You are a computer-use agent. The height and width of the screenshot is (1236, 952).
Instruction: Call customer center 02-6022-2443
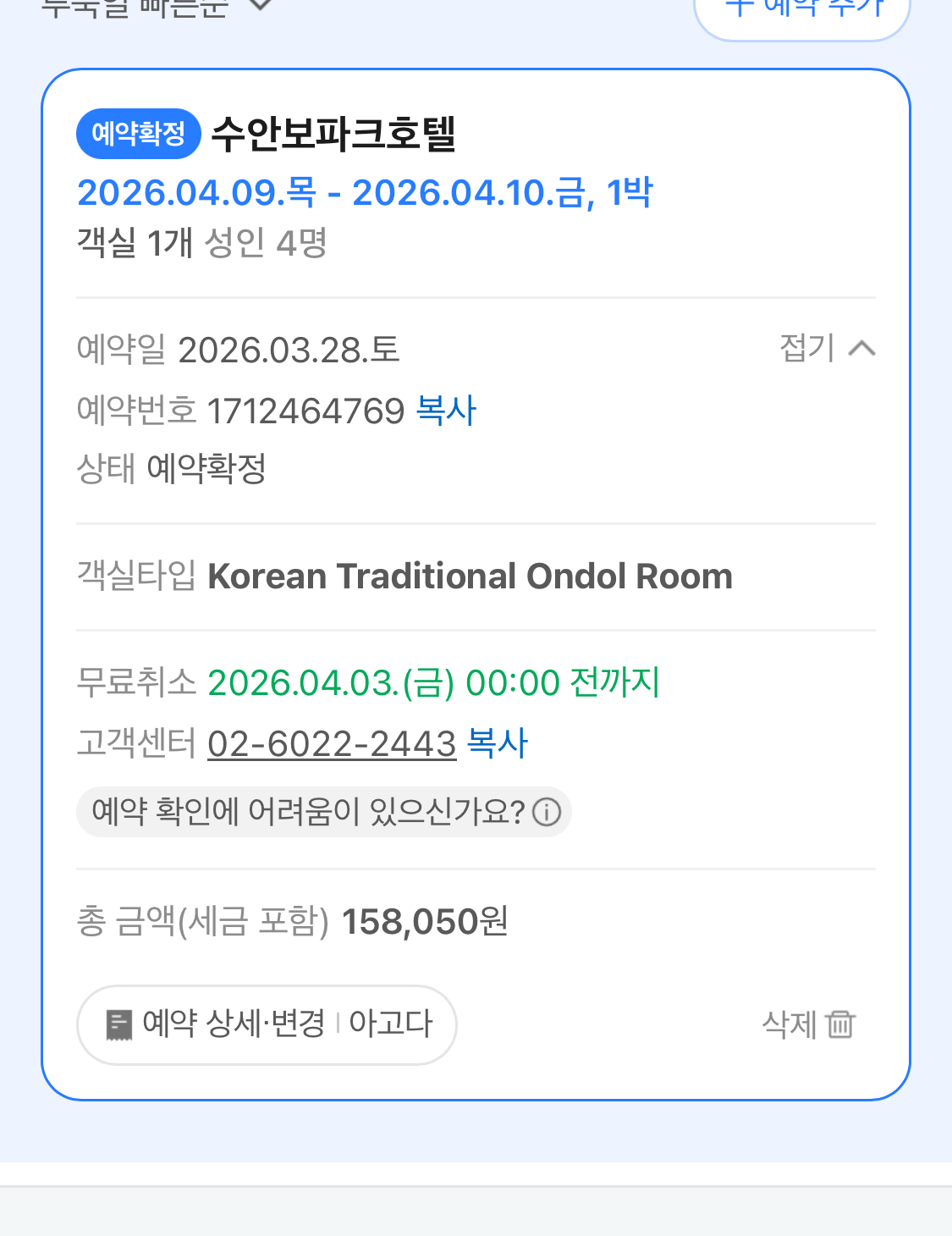click(x=332, y=744)
